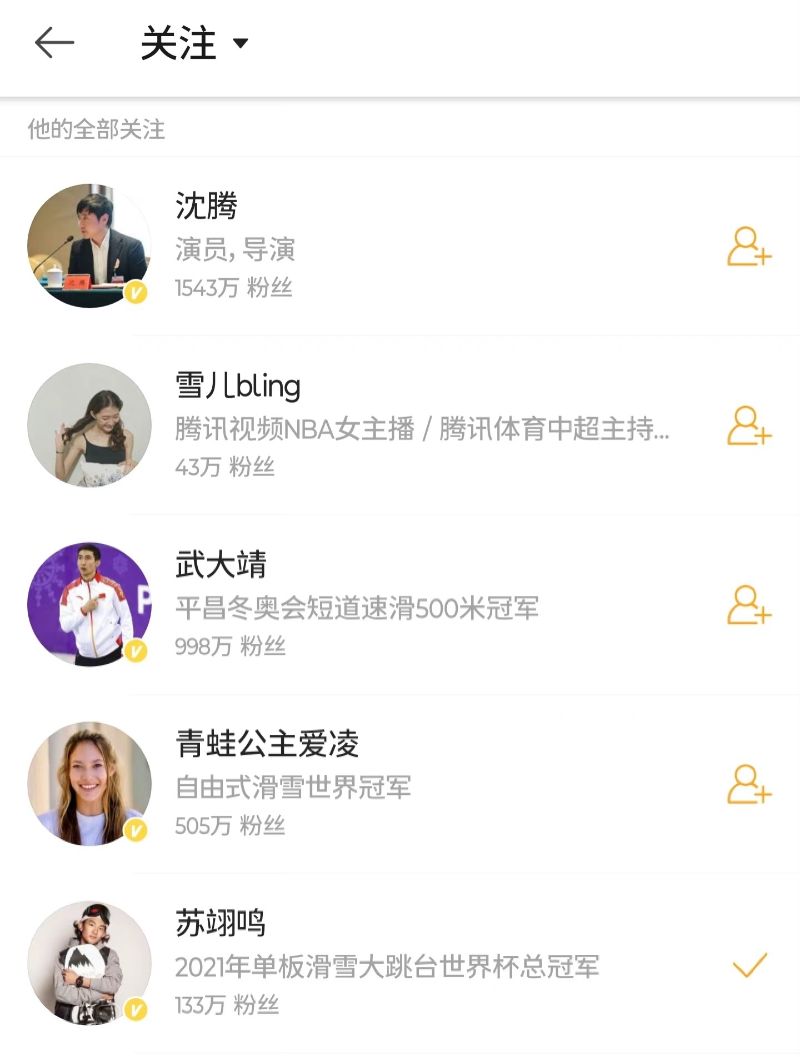This screenshot has width=800, height=1057.
Task: Open 雪儿bling's profile
Action: point(89,425)
